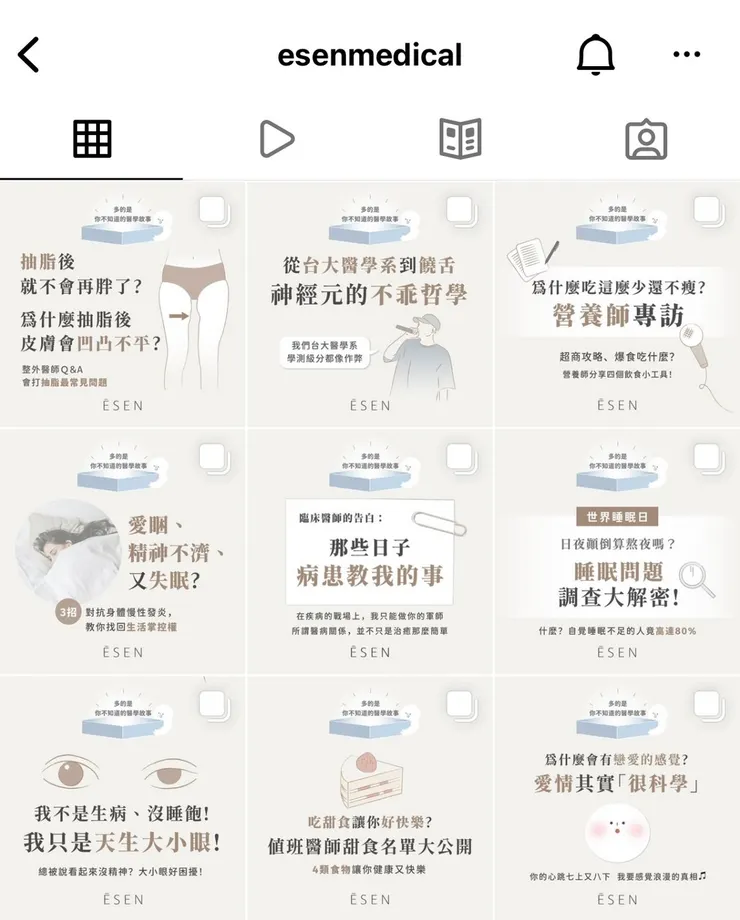Select the Reels play icon
This screenshot has width=740, height=920.
[277, 137]
